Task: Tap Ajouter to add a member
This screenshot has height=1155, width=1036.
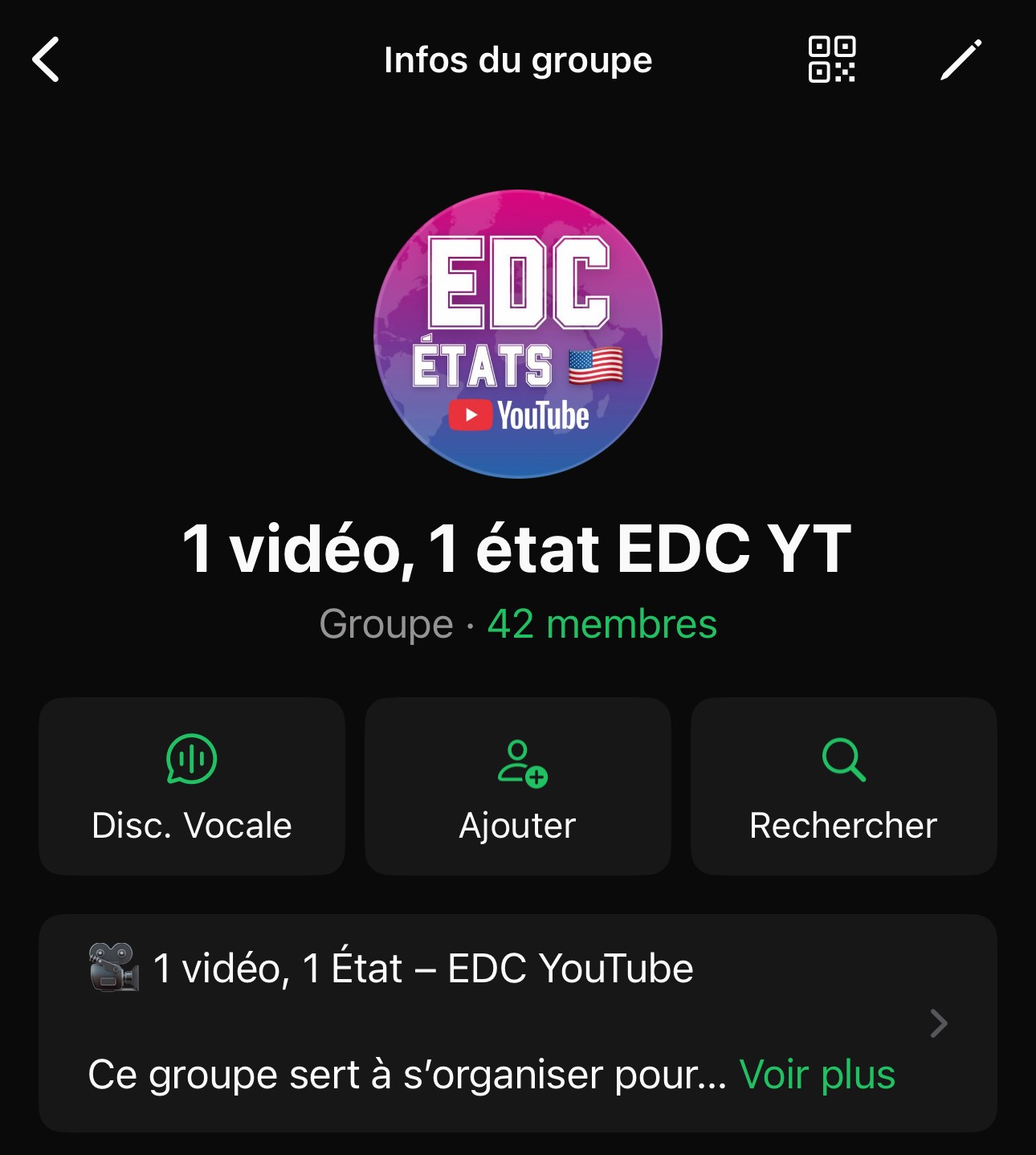Action: pos(518,786)
